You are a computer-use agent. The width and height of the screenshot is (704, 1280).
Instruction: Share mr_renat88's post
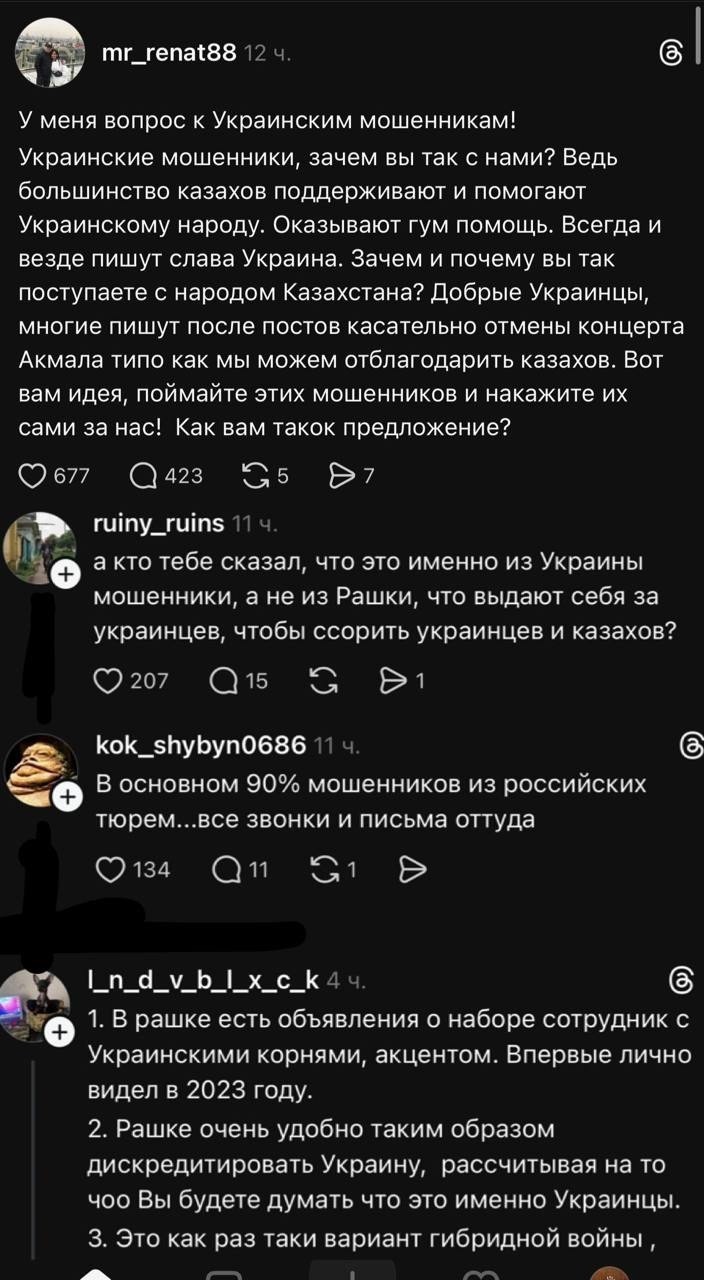[x=343, y=476]
